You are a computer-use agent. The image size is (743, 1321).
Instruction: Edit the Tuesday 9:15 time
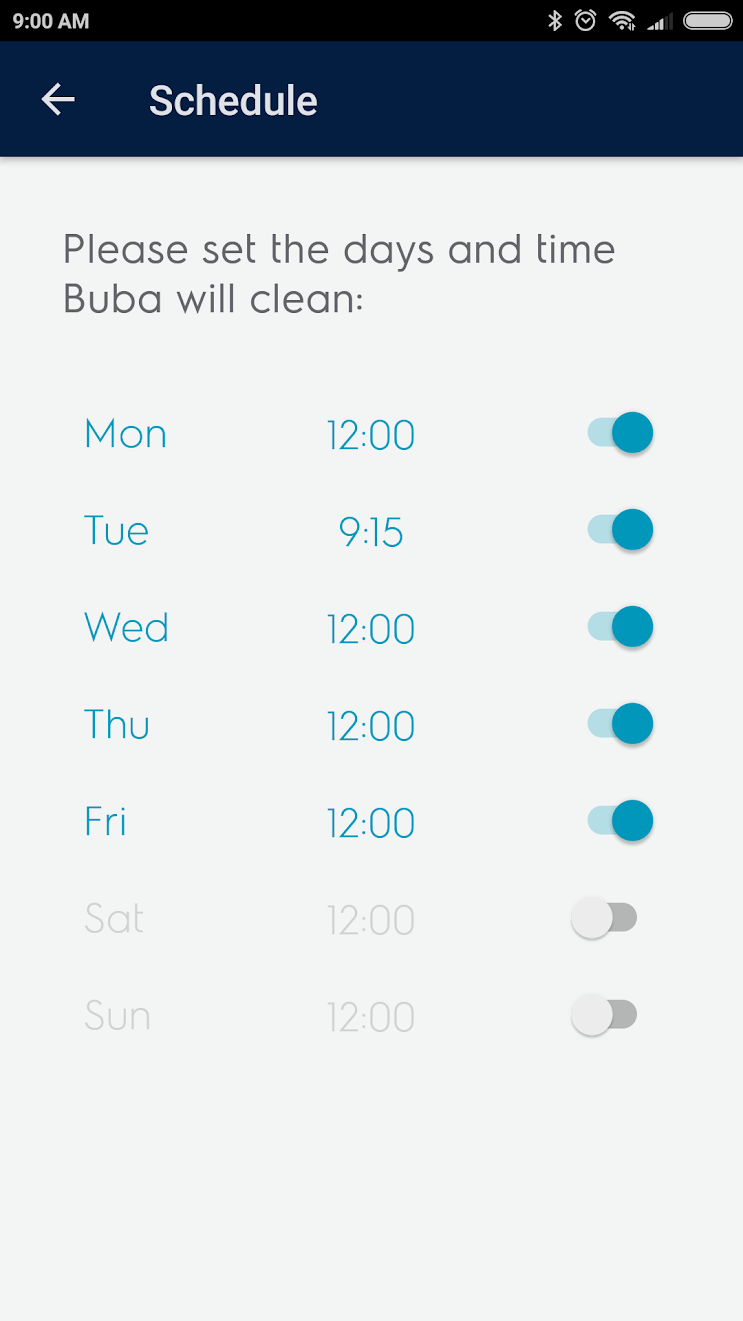point(371,532)
